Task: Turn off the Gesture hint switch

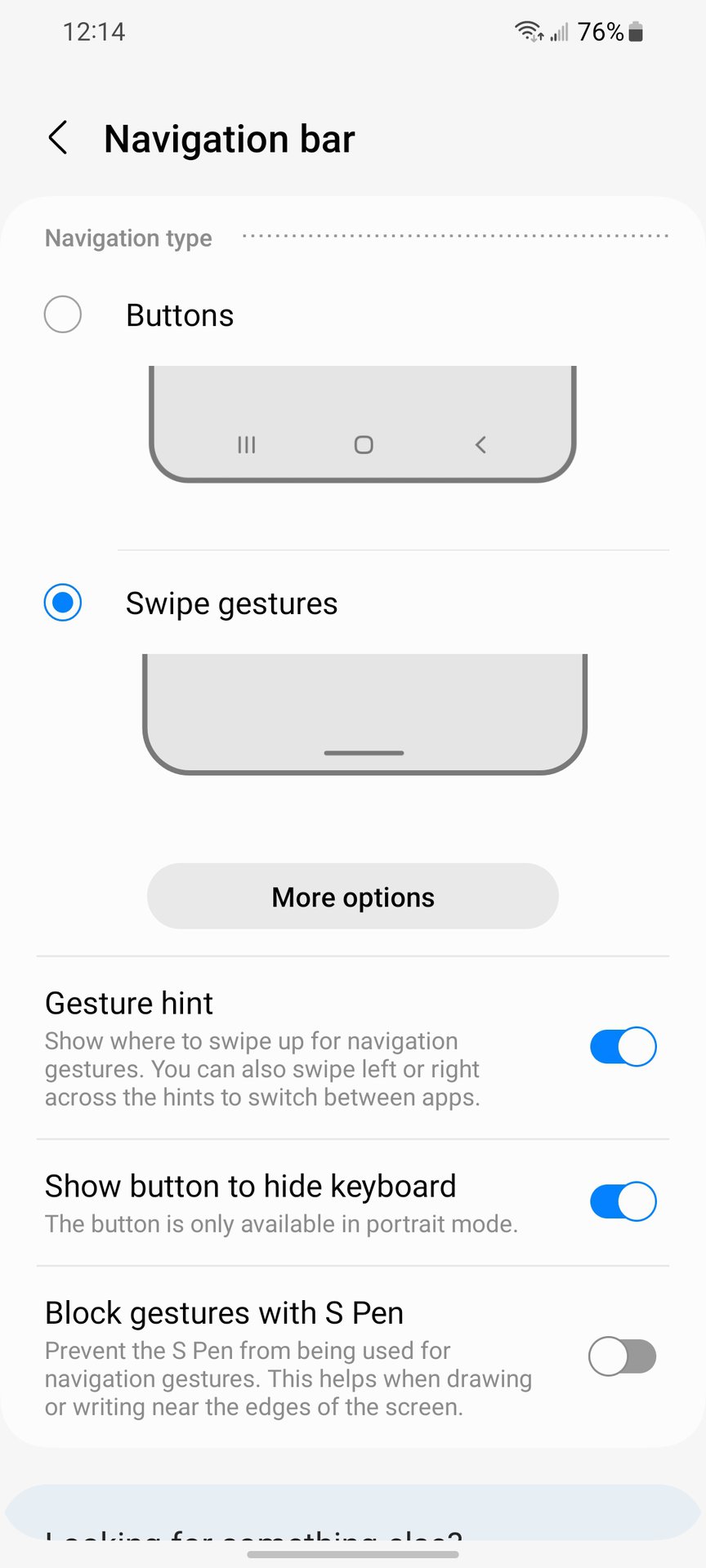Action: (x=623, y=1047)
